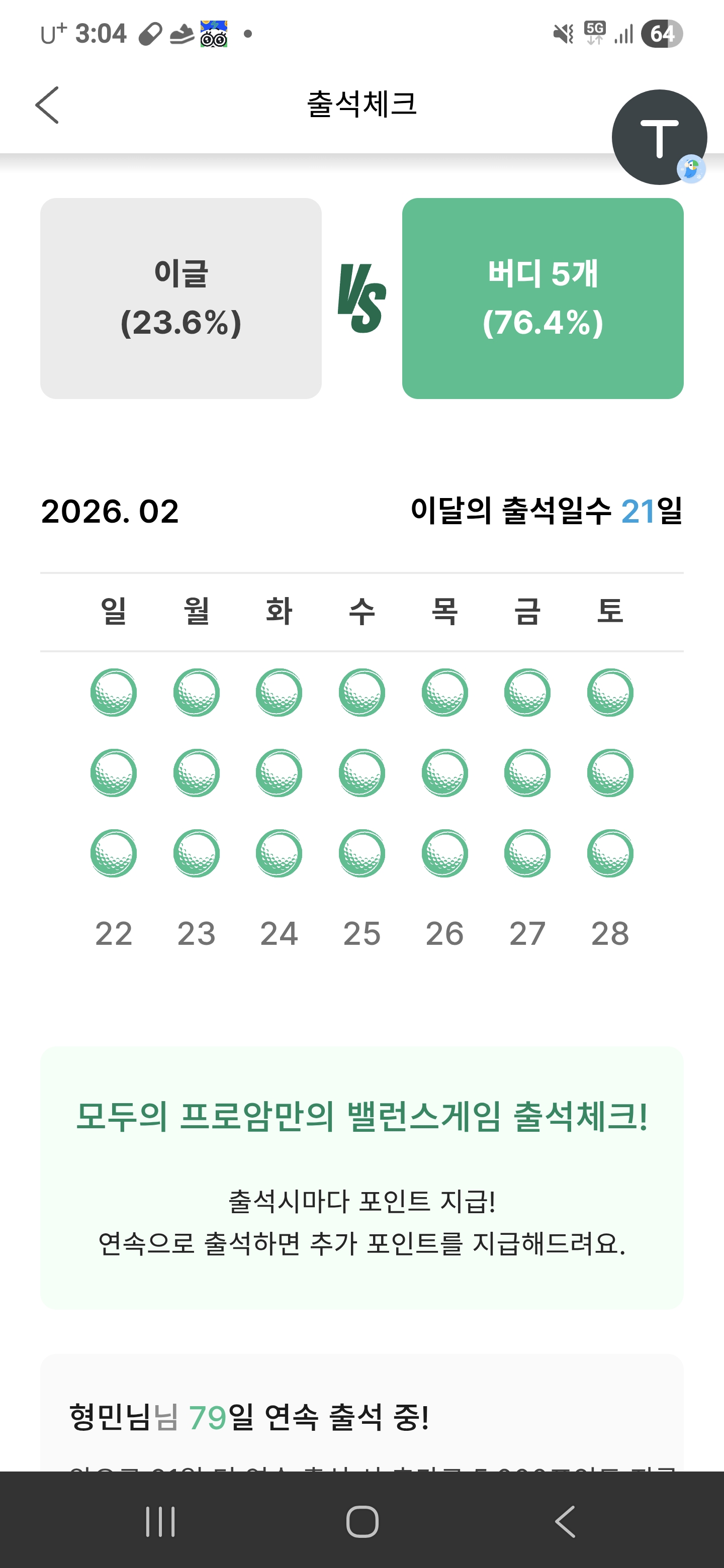This screenshot has height=1568, width=724.
Task: Choose the 버디 5개 (76.4%) option
Action: [x=542, y=298]
